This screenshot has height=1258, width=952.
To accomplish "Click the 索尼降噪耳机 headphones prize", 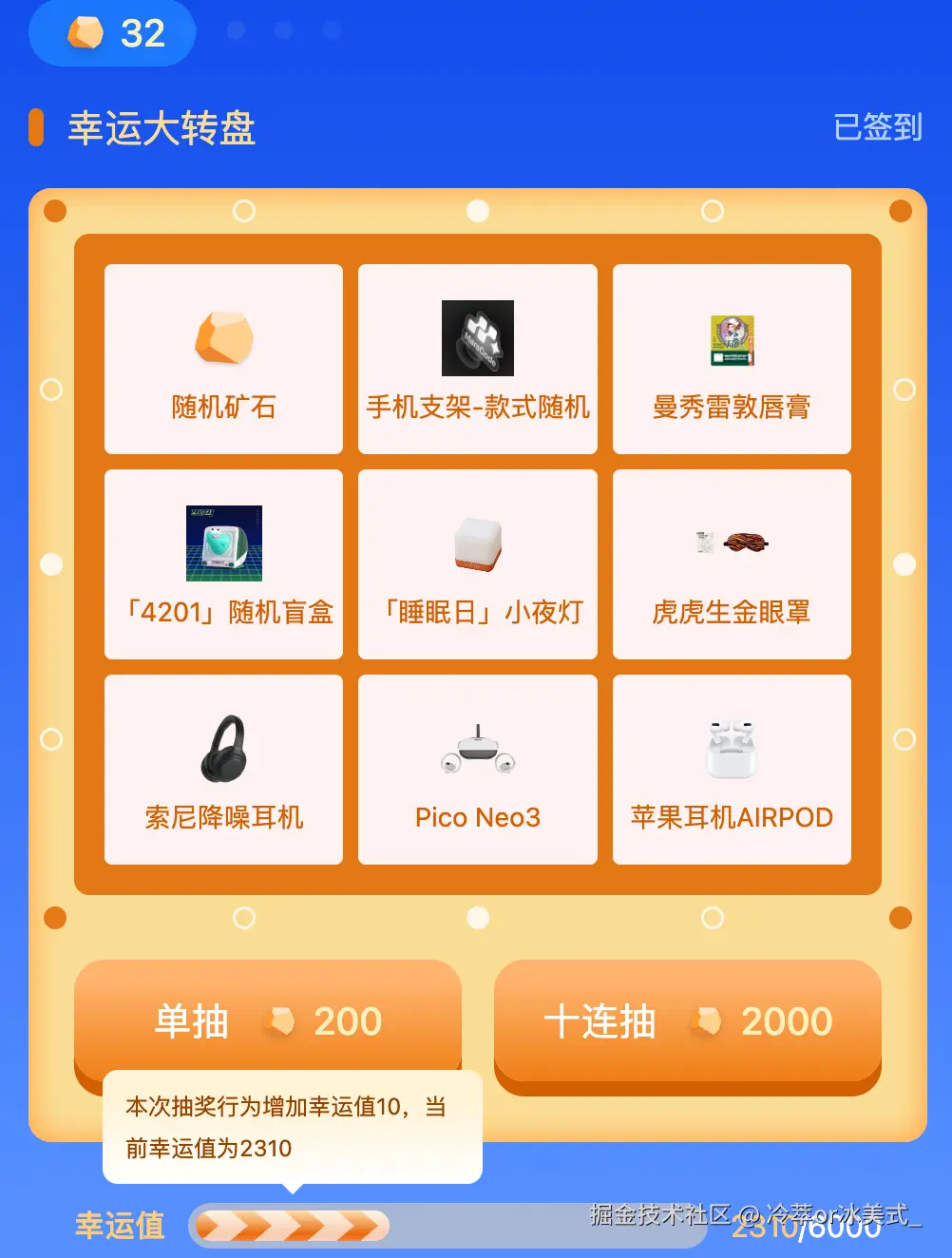I will [222, 769].
